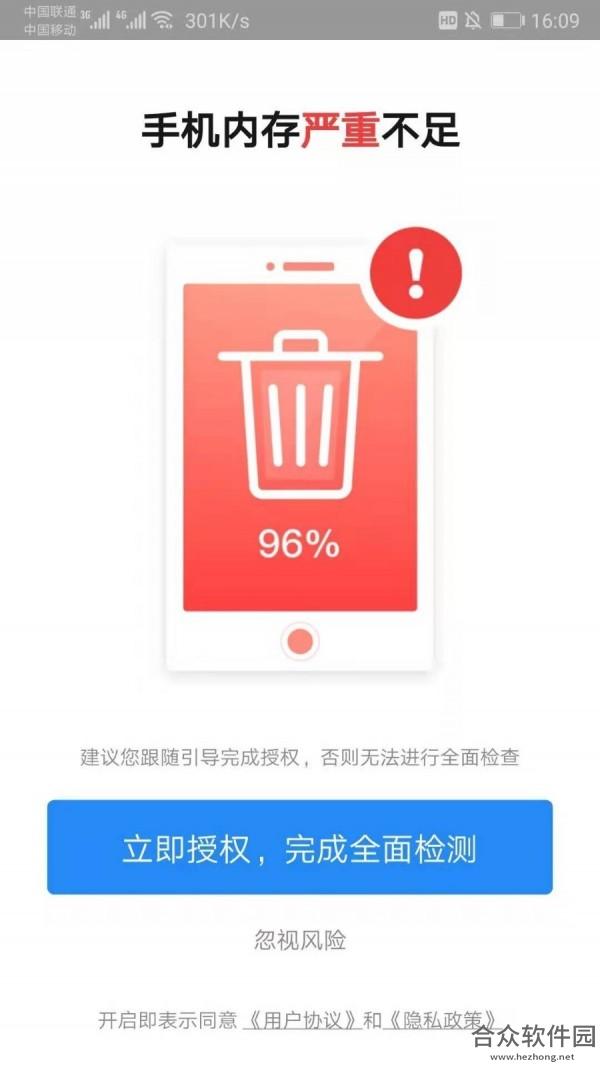This screenshot has width=600, height=1067.
Task: Open the 《隐私政策》 link
Action: [442, 1020]
